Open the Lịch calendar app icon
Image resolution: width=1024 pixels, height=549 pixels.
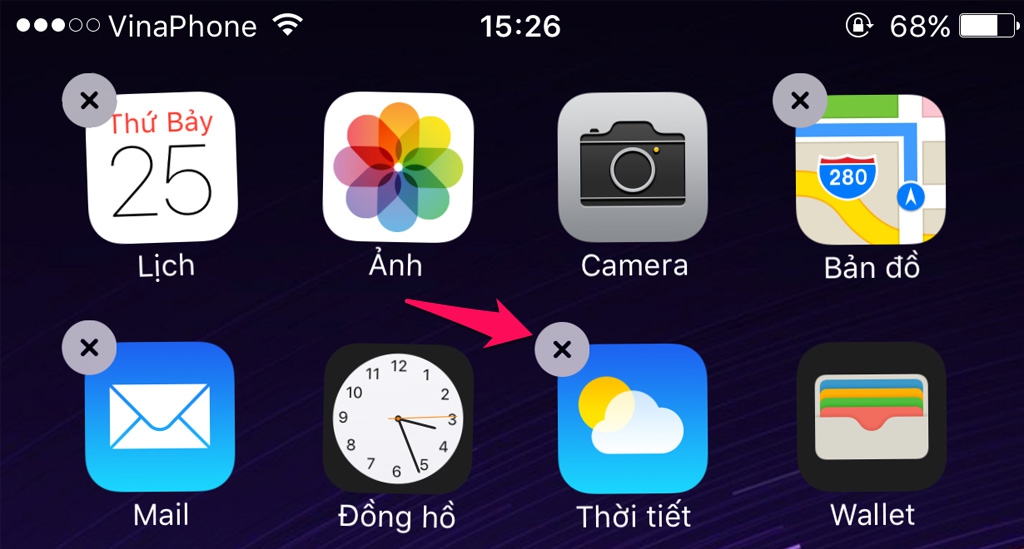(162, 170)
